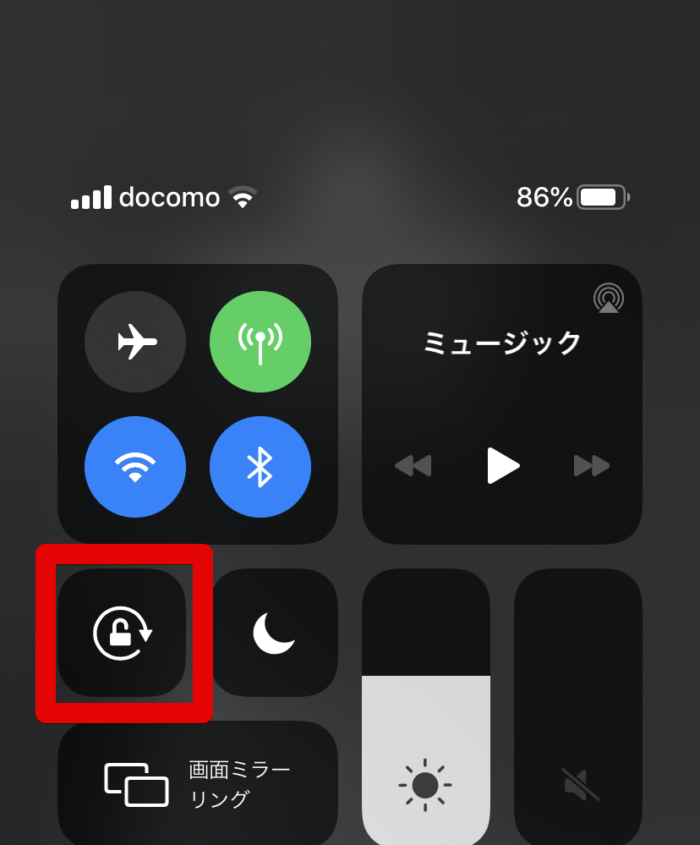Screen dimensions: 700x845
Task: Play music in ミュージック widget
Action: [x=502, y=465]
